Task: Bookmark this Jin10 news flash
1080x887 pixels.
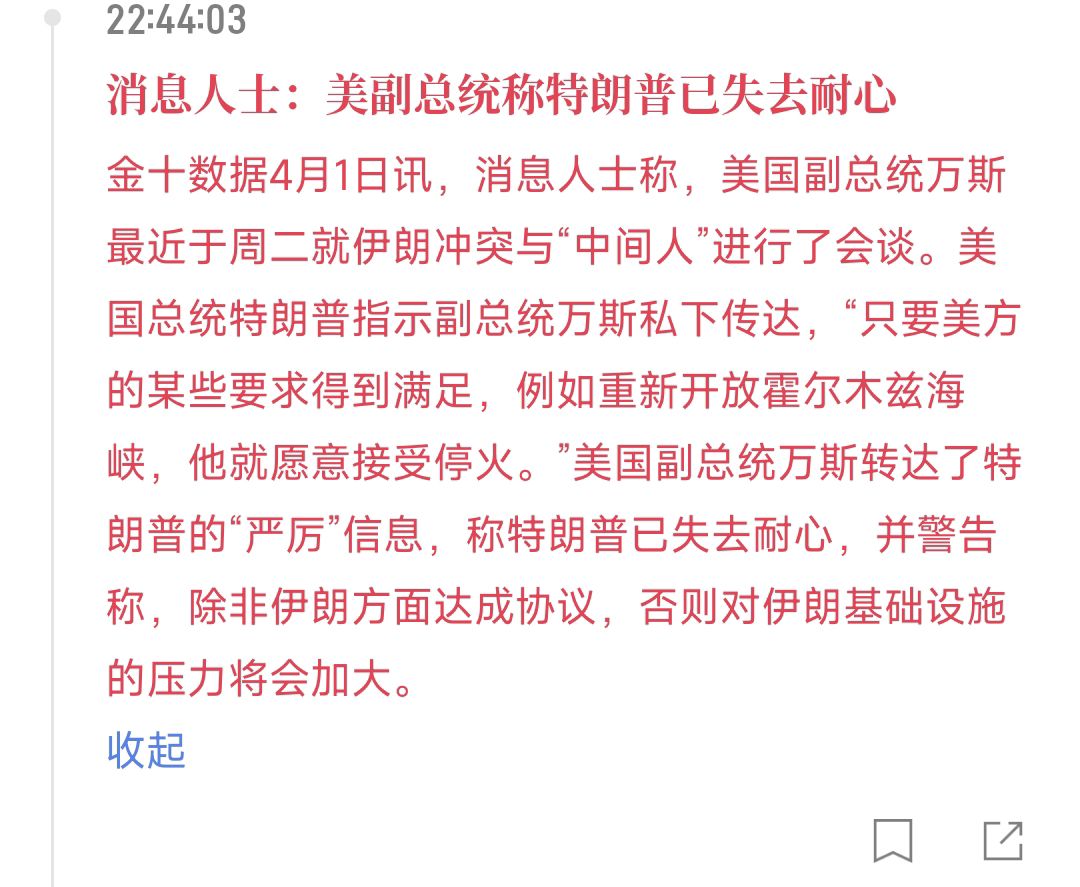Action: [892, 840]
